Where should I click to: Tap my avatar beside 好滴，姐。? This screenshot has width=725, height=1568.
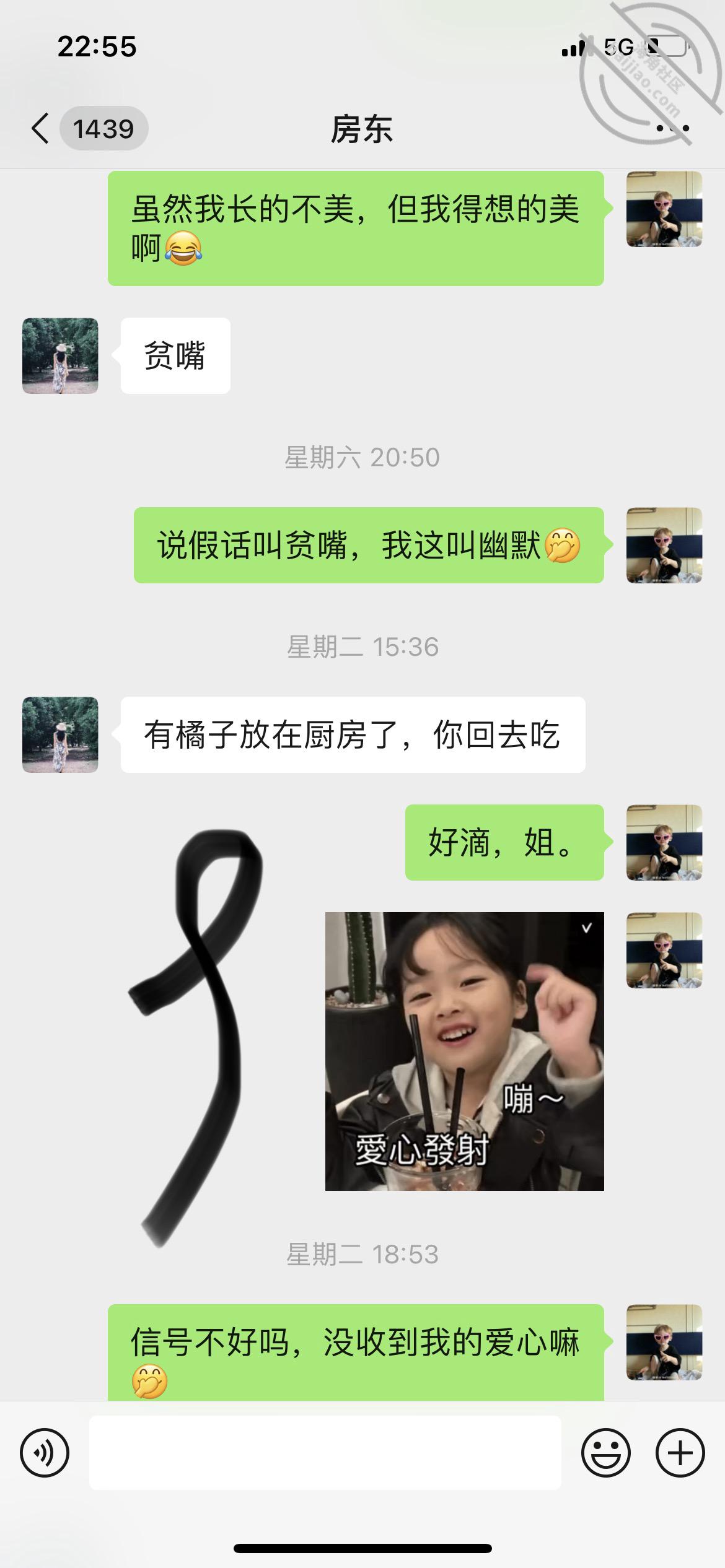pos(664,842)
